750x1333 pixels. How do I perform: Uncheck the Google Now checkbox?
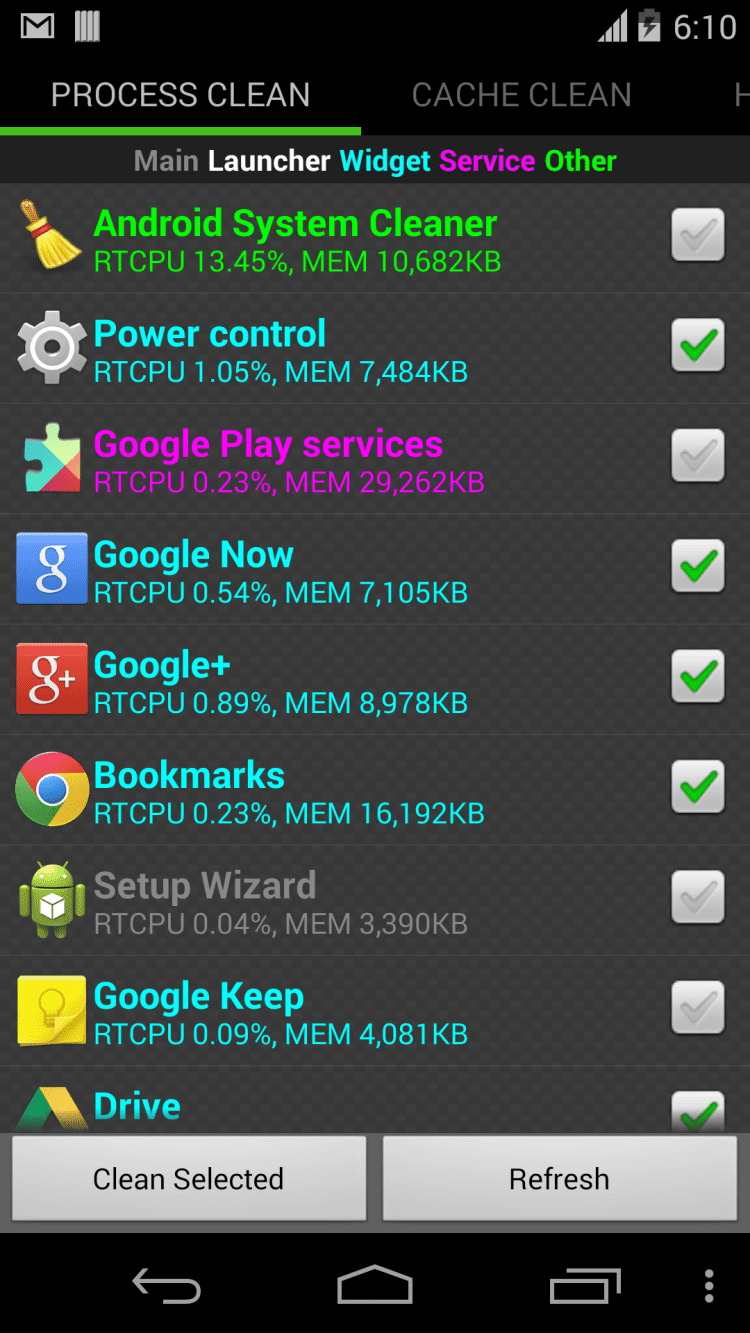(698, 567)
